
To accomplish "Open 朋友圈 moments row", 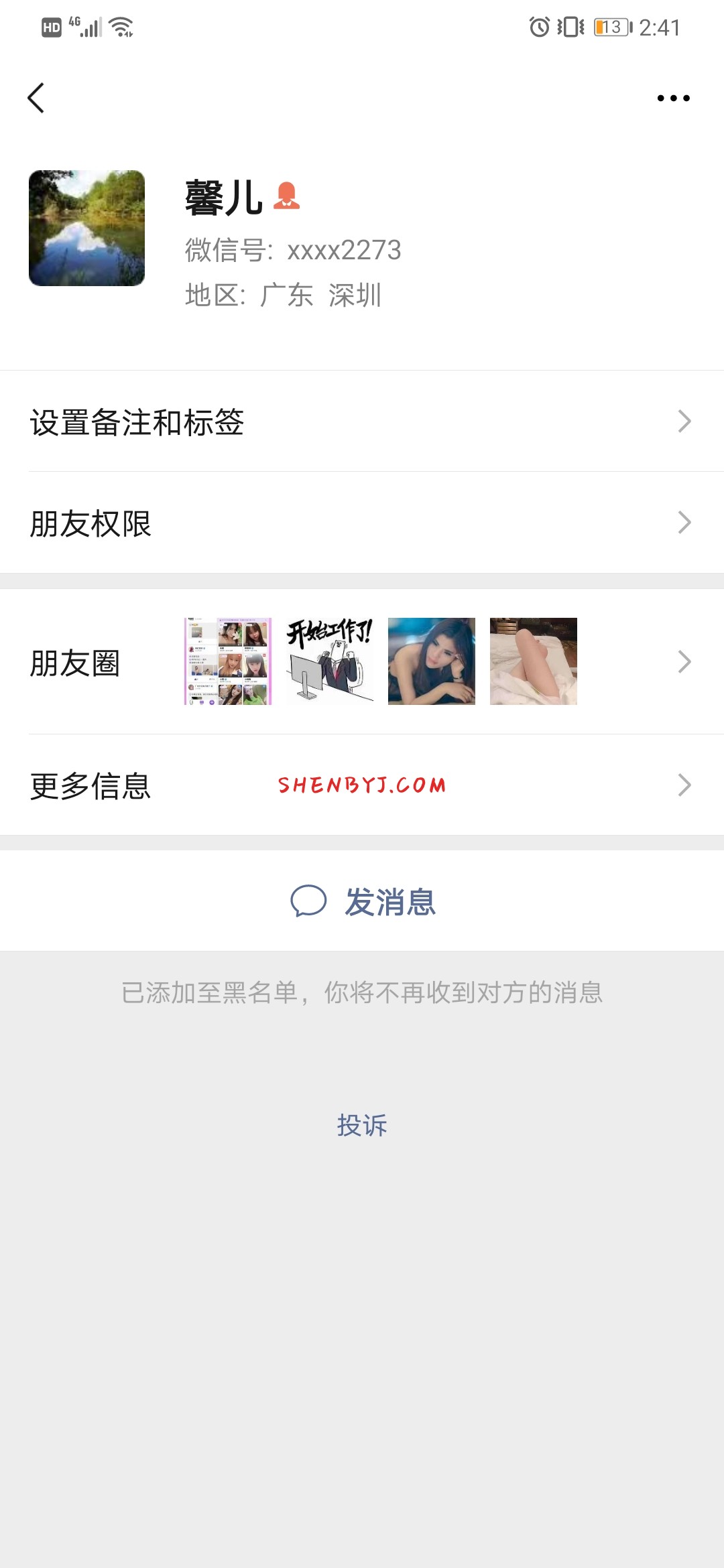I will pos(362,662).
